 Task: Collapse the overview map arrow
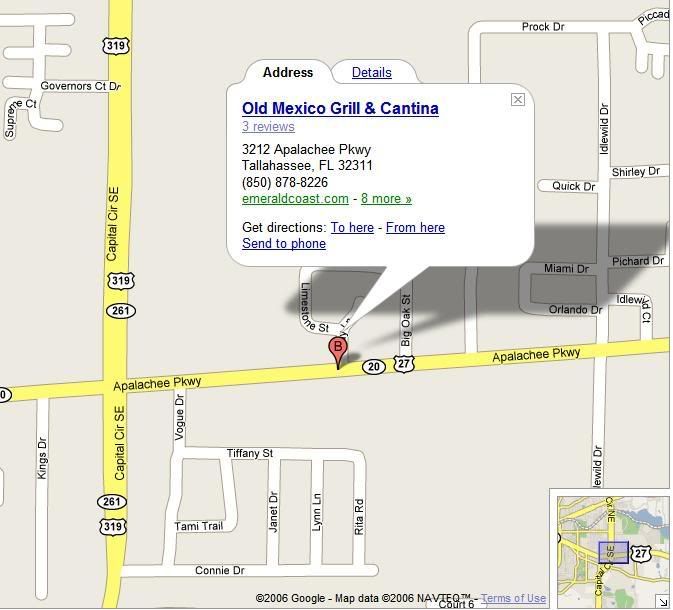pyautogui.click(x=663, y=600)
